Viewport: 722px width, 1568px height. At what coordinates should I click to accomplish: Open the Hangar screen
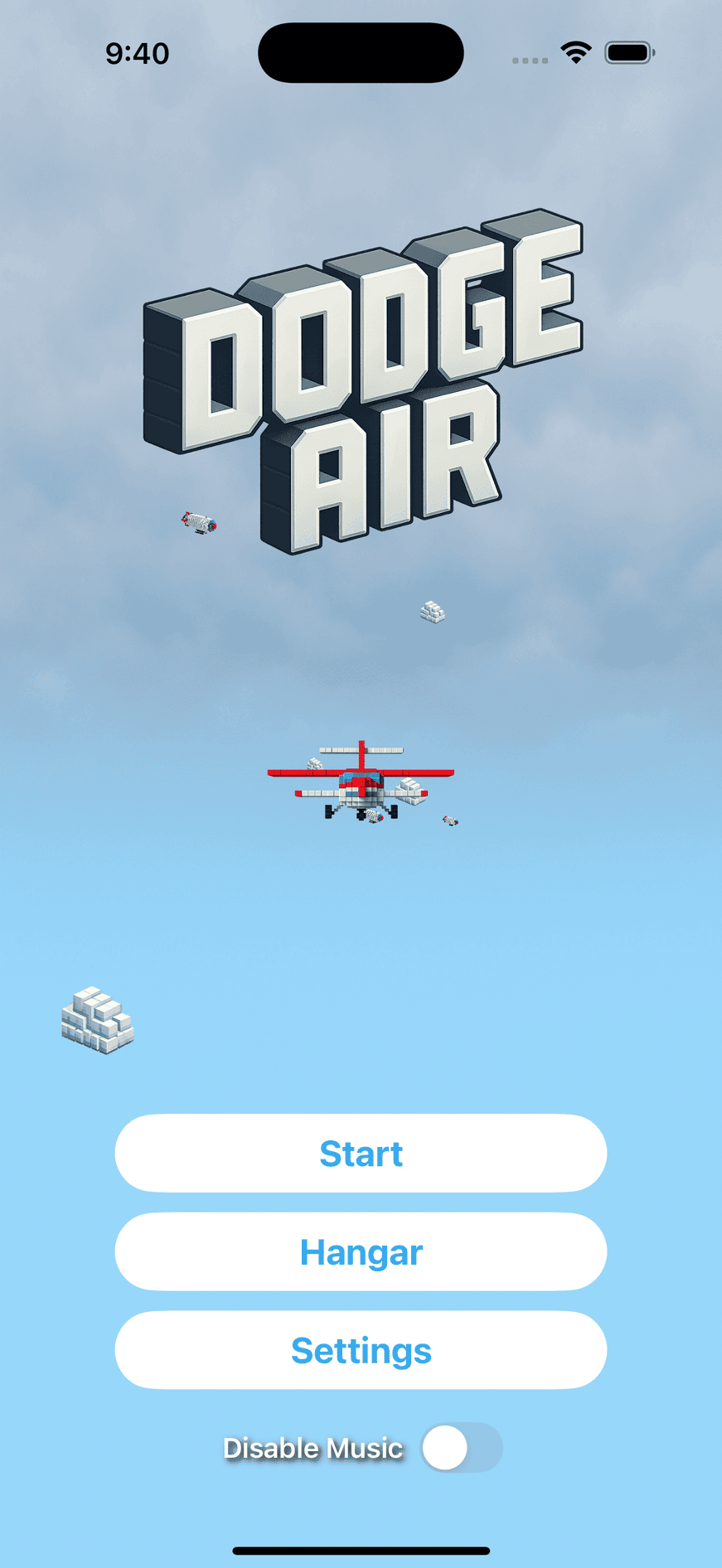point(361,1251)
